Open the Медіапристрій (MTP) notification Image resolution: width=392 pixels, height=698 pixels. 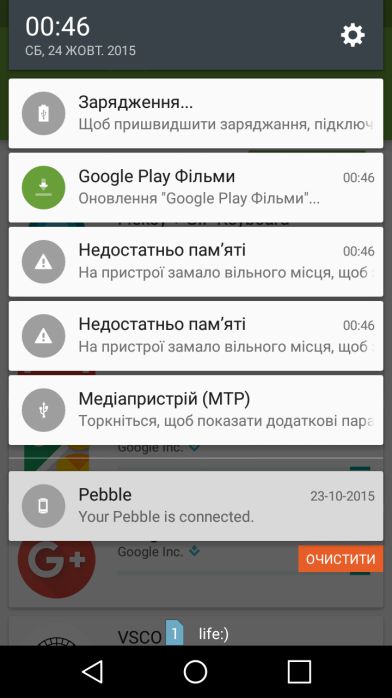196,410
